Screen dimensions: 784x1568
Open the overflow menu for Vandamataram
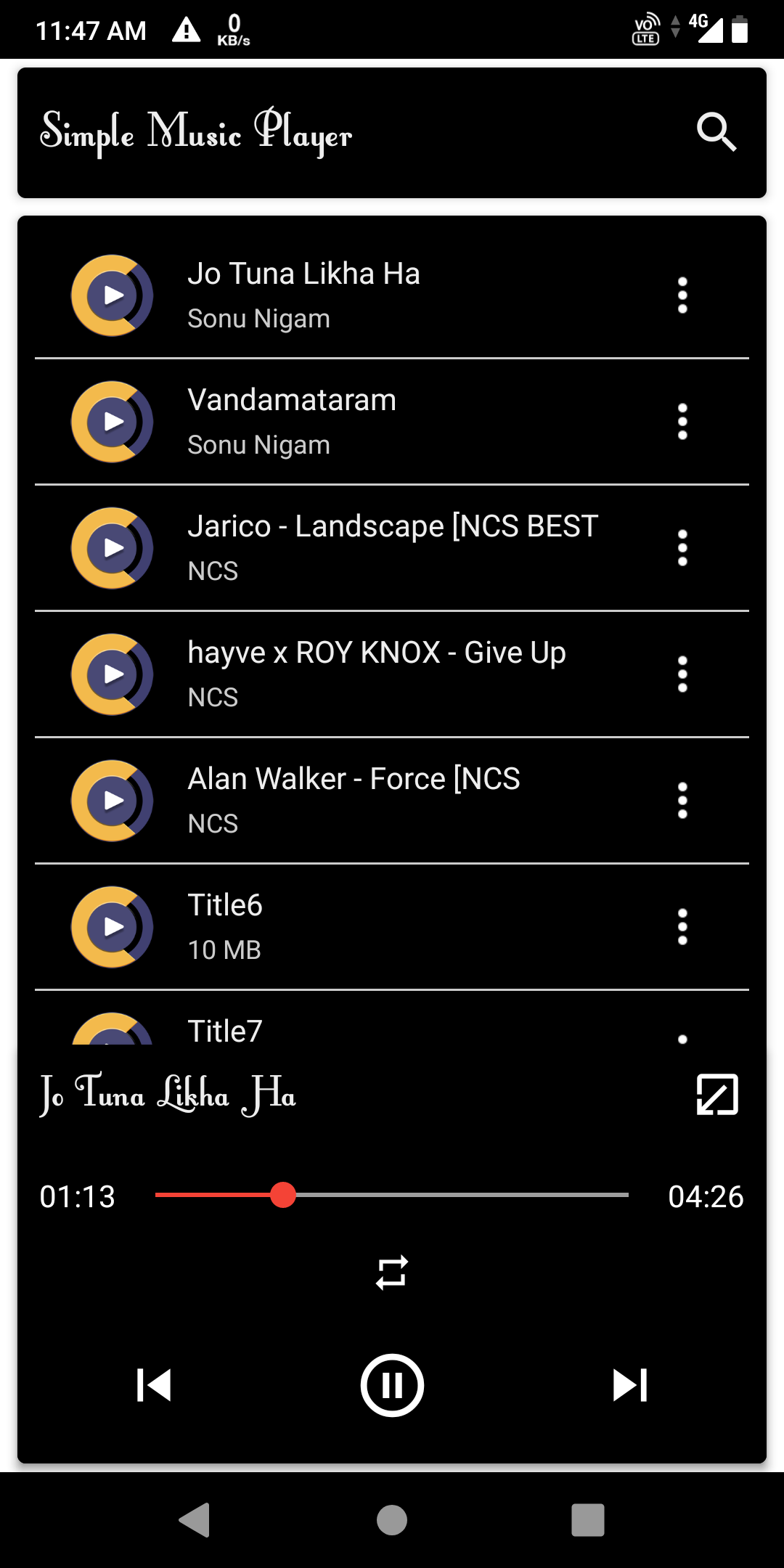coord(682,422)
